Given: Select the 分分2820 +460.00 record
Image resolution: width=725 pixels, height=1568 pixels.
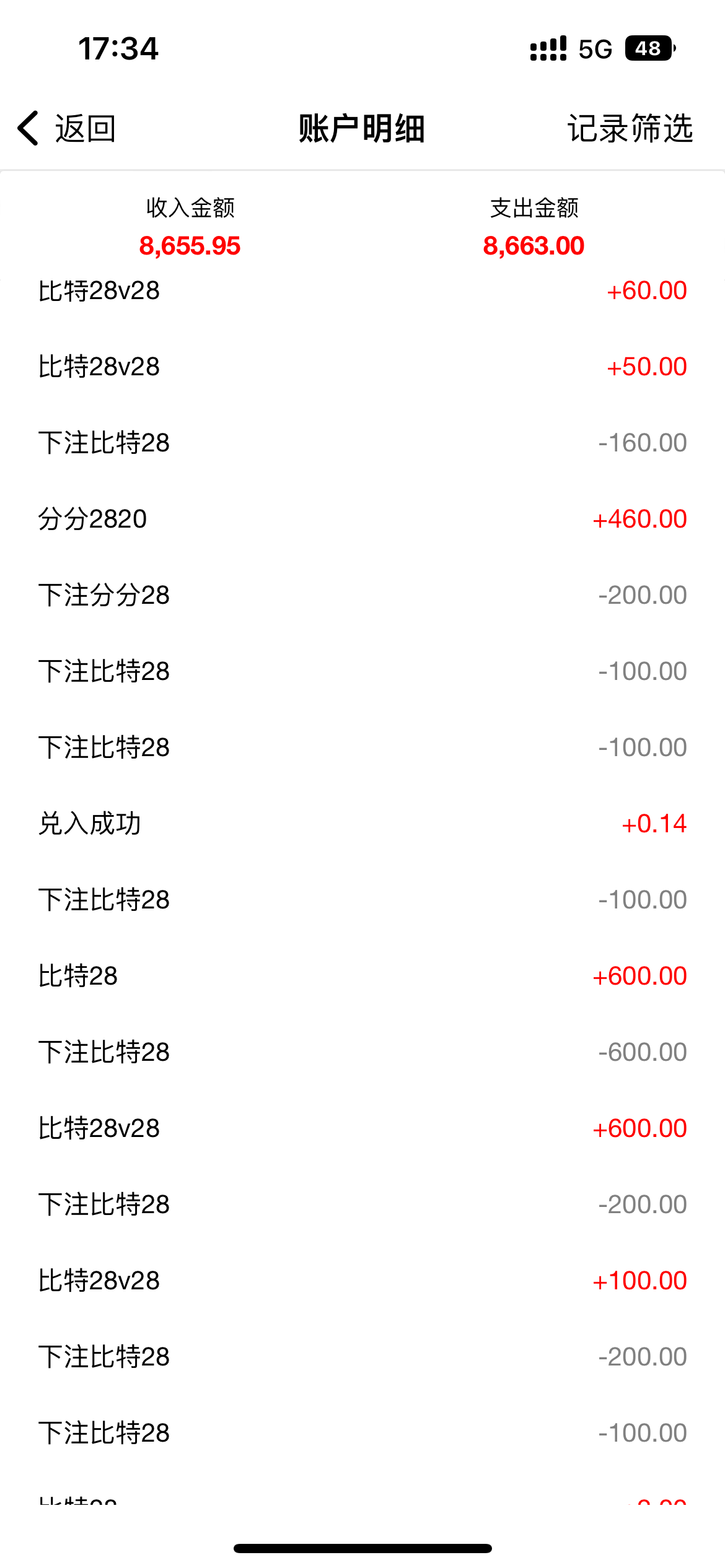Looking at the screenshot, I should (x=362, y=519).
